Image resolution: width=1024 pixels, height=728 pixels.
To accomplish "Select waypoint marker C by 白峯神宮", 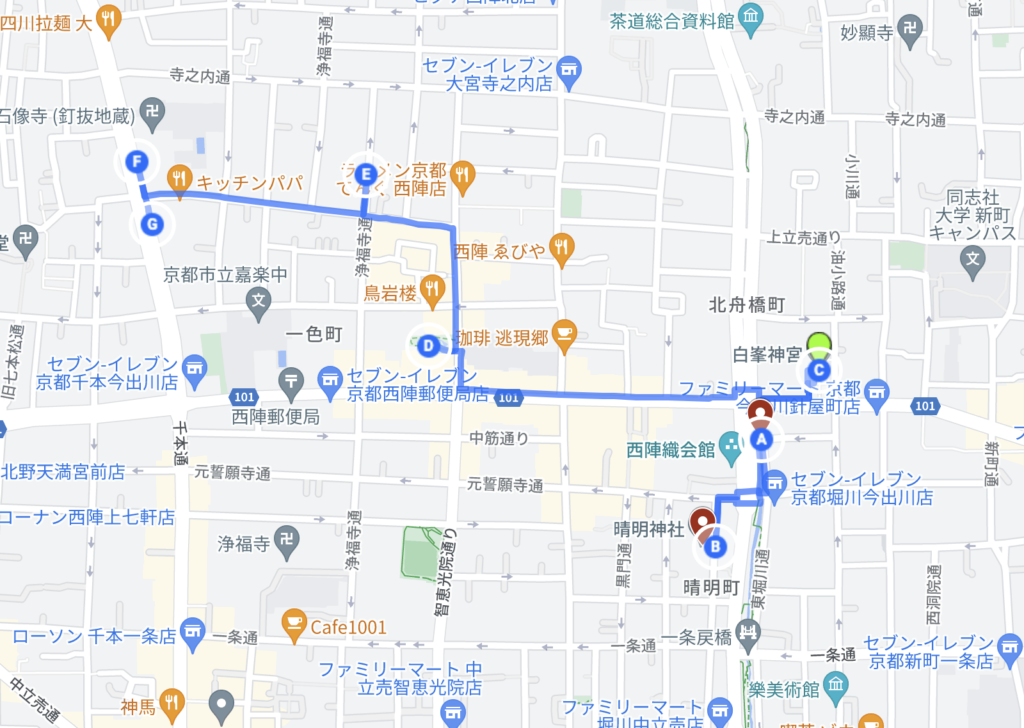I will (819, 371).
